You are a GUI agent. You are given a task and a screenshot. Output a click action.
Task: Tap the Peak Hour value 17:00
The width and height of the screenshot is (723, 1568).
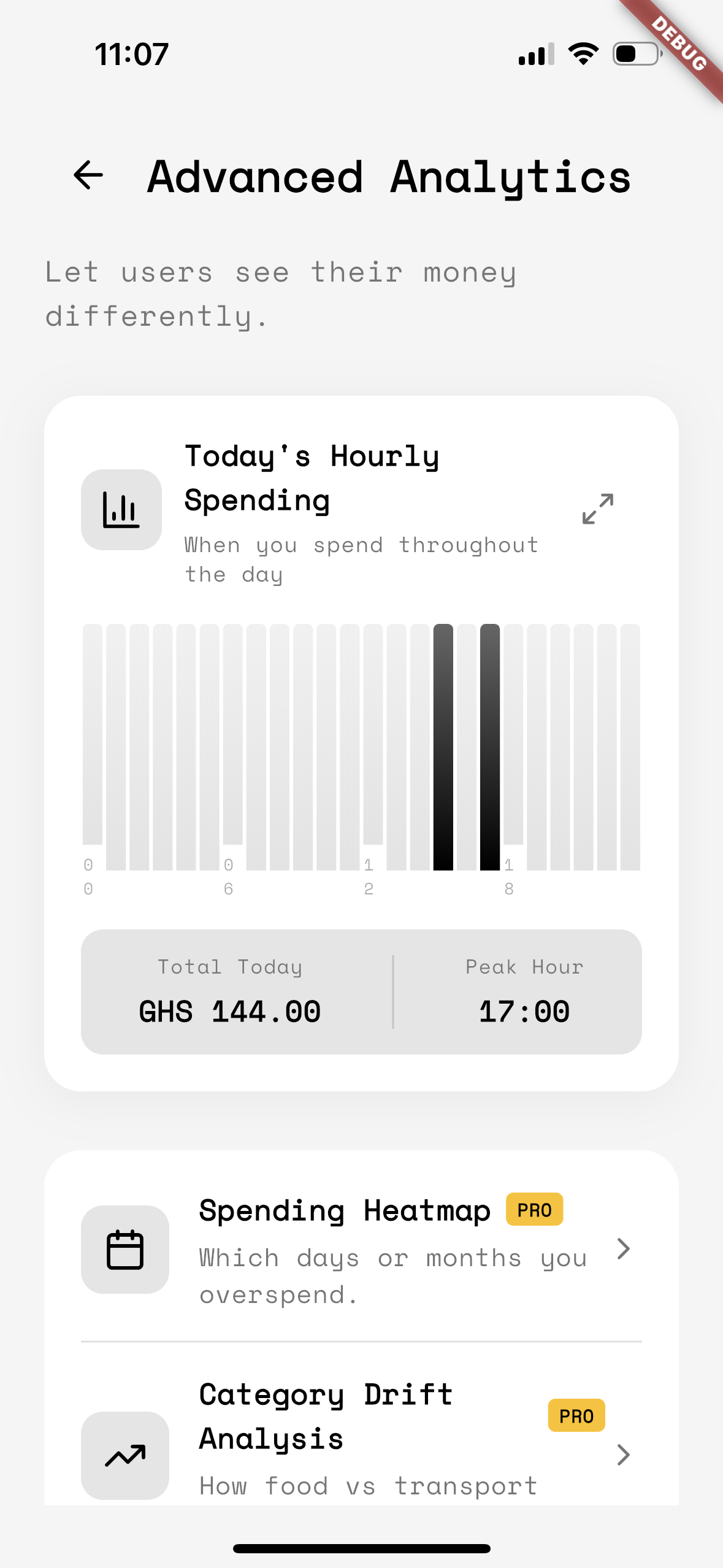point(524,1011)
